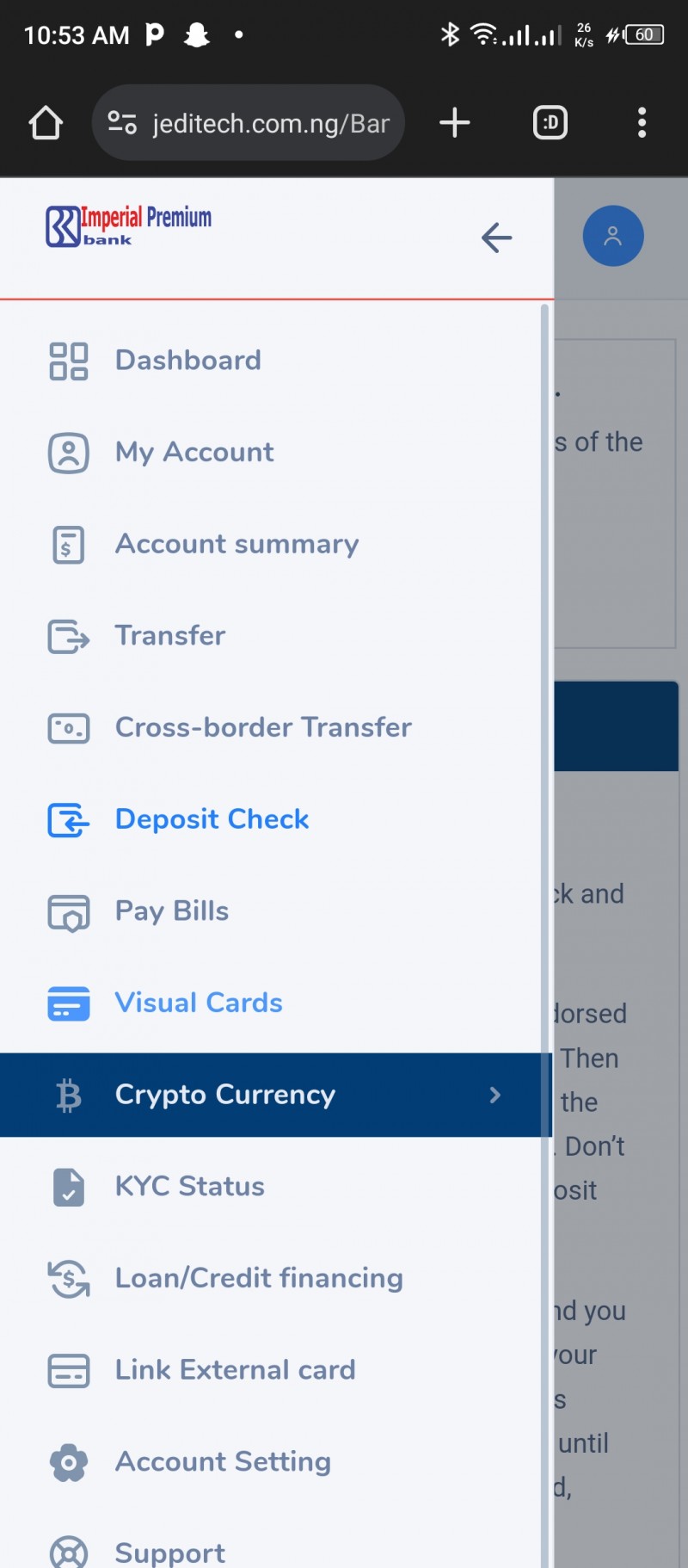Go to My Account
The height and width of the screenshot is (1568, 688).
[194, 453]
